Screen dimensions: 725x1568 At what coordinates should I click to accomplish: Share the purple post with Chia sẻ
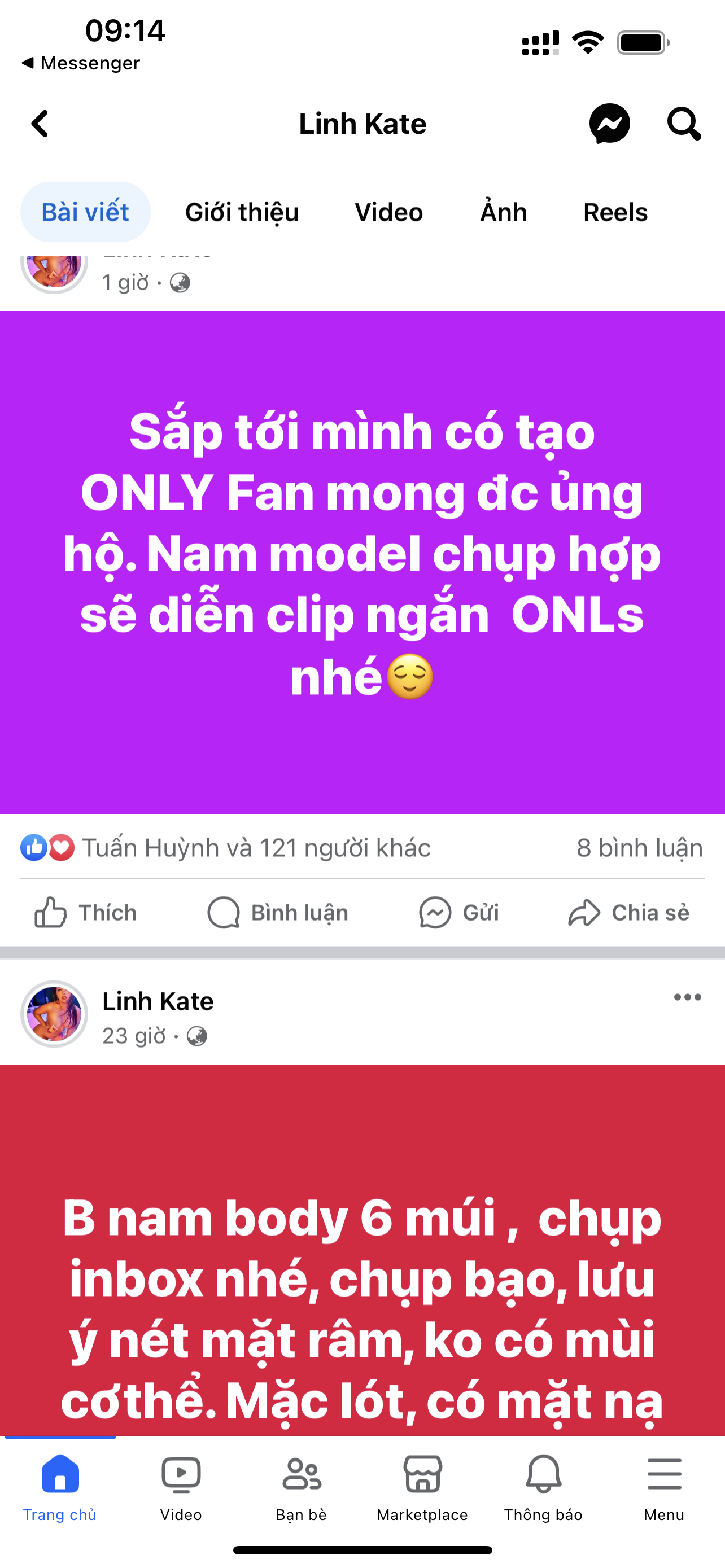629,913
